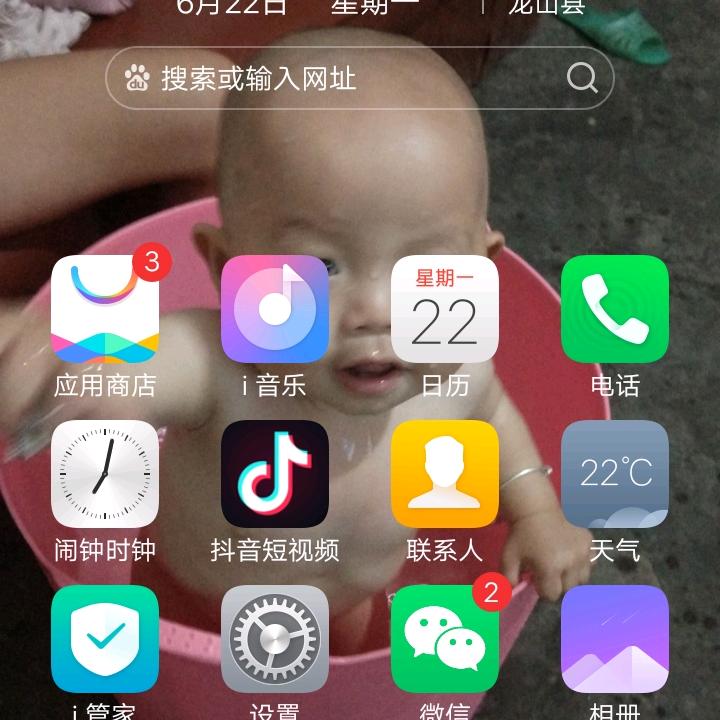Image resolution: width=720 pixels, height=720 pixels.
Task: Open the 相册 photo album
Action: [615, 640]
